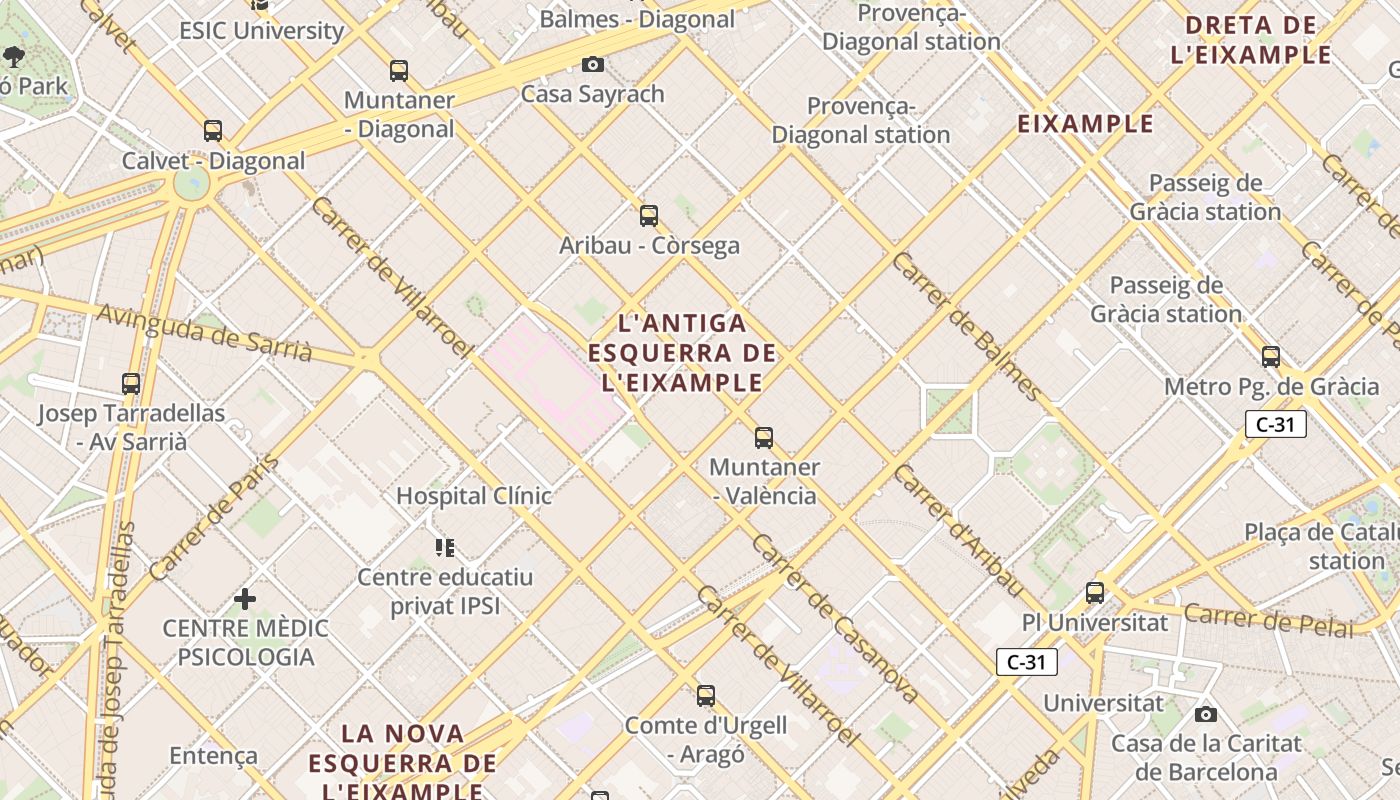This screenshot has width=1400, height=800.
Task: Select the Metro Pg. de Gràcia stop
Action: (1271, 357)
